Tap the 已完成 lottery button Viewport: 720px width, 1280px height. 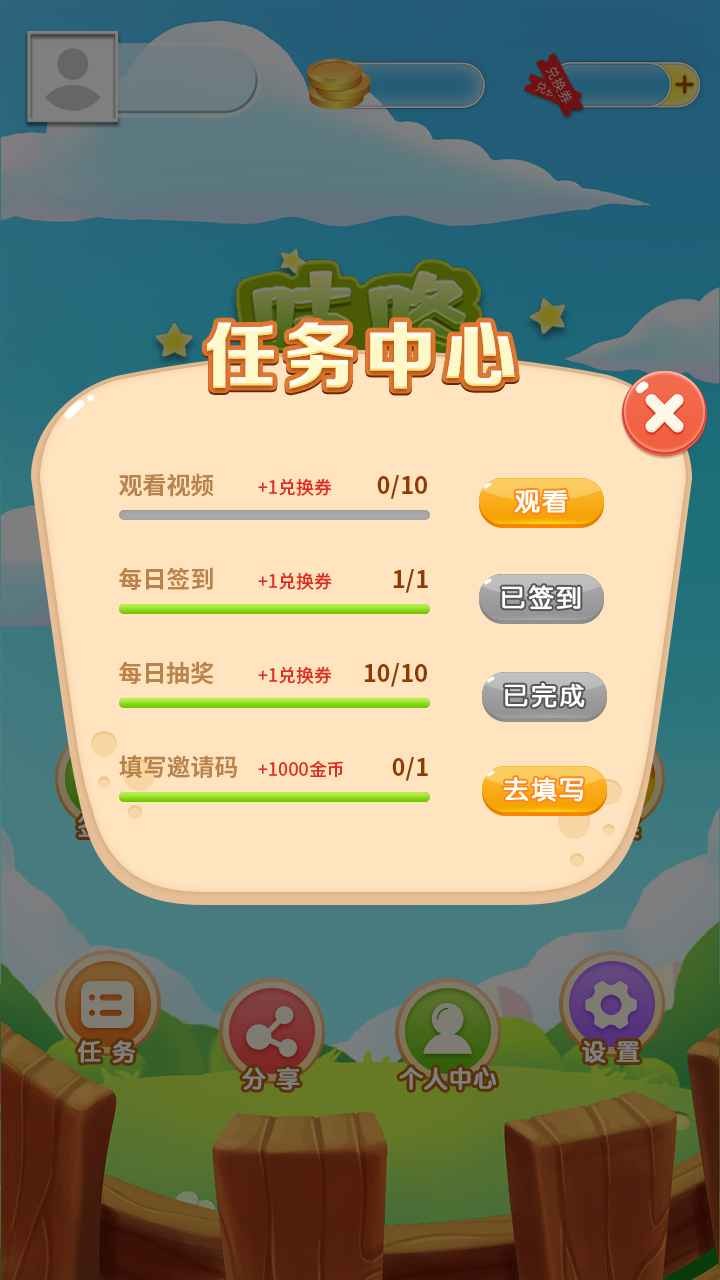(544, 696)
